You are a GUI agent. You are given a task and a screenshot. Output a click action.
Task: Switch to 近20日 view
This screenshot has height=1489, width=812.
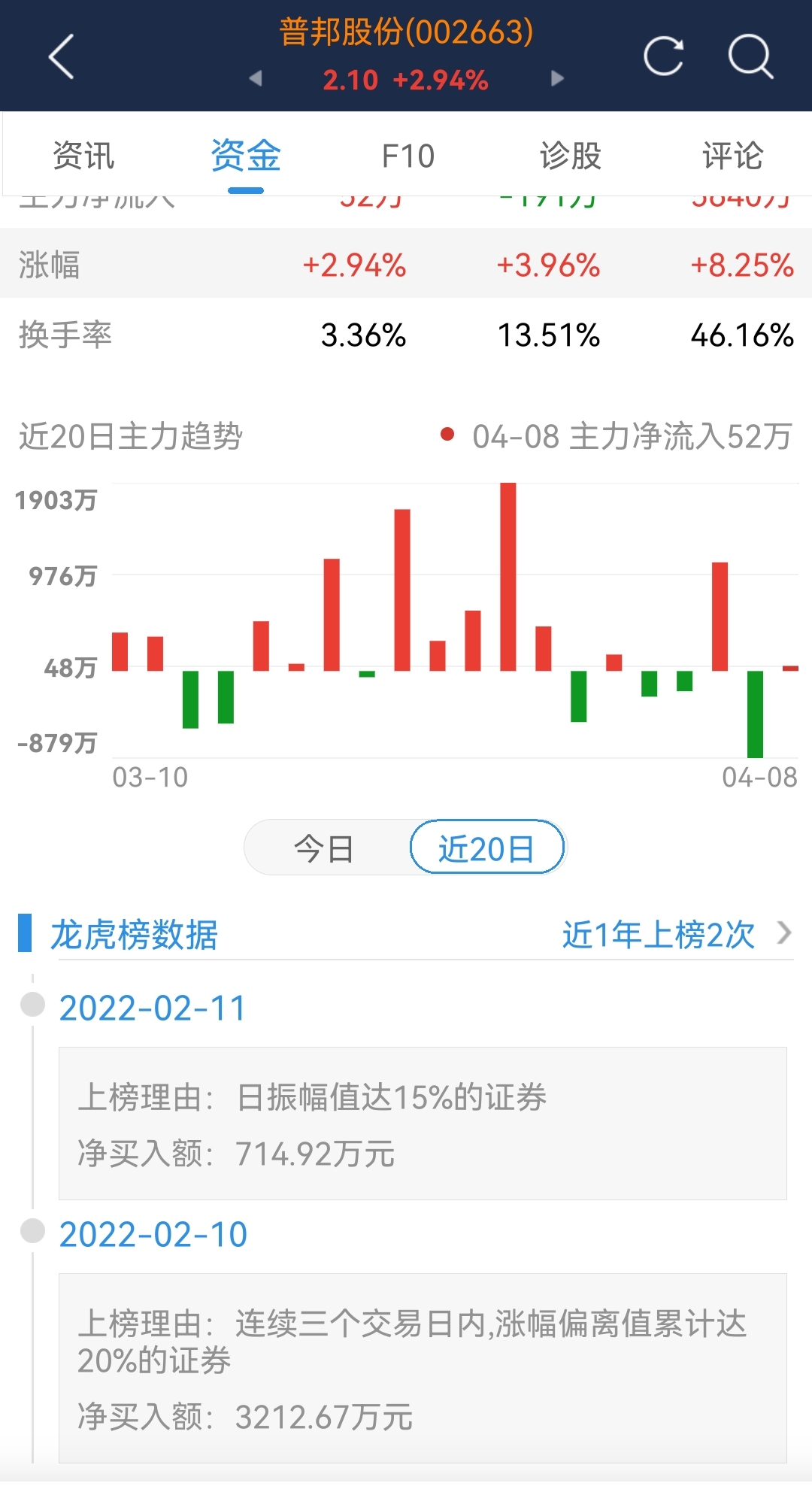486,847
